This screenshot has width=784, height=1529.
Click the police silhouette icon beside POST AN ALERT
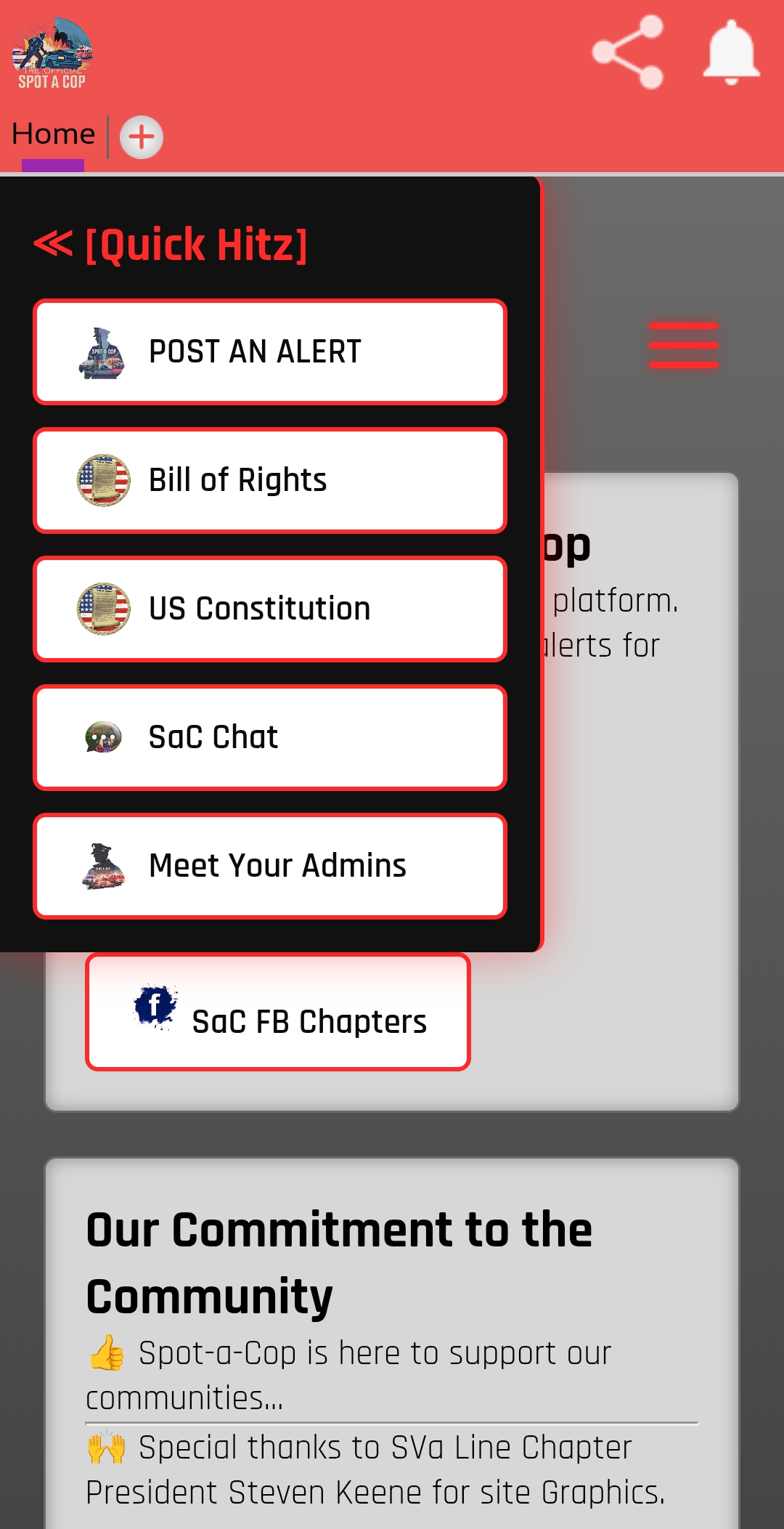102,351
